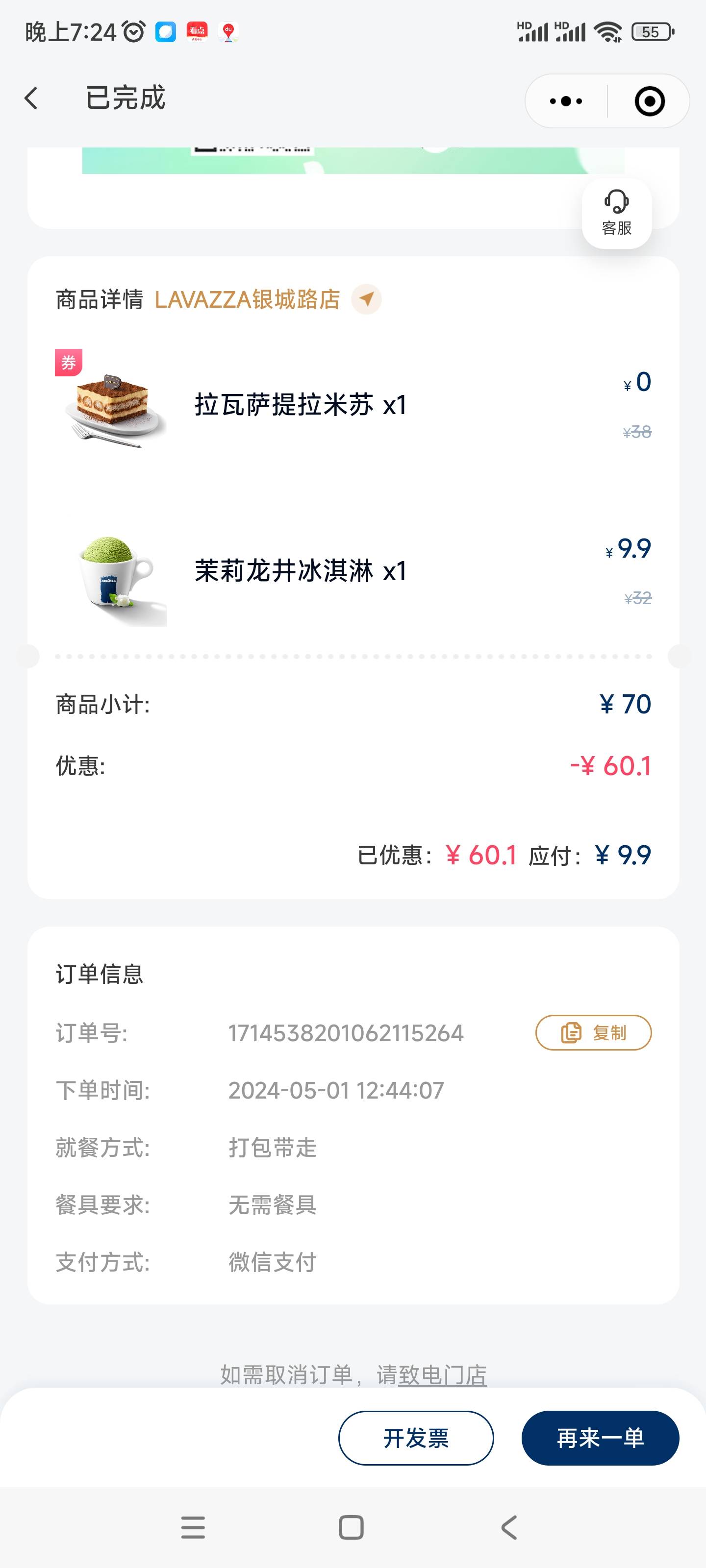The height and width of the screenshot is (1568, 706).
Task: Go to the home screen
Action: (351, 1527)
